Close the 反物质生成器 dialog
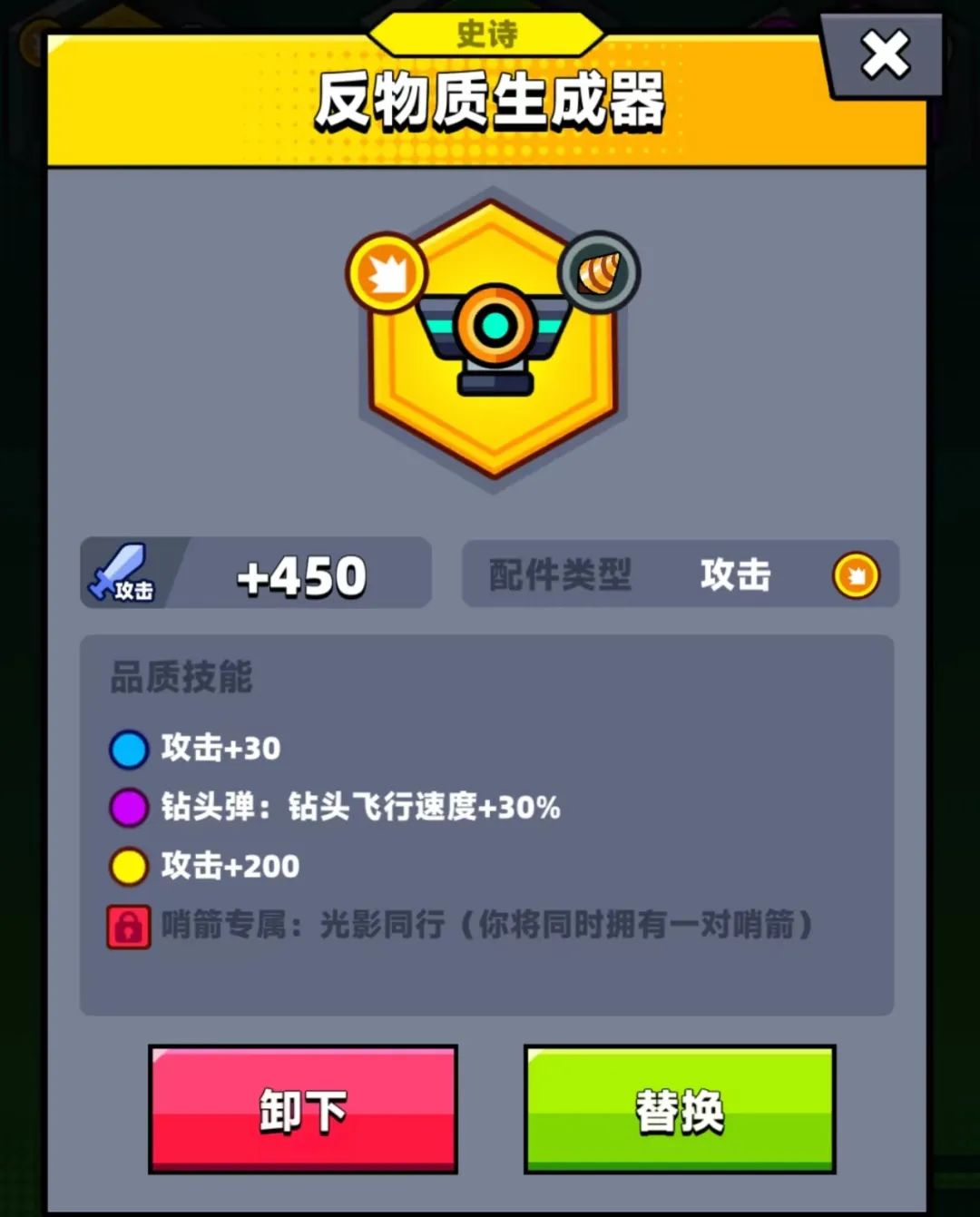 (884, 55)
